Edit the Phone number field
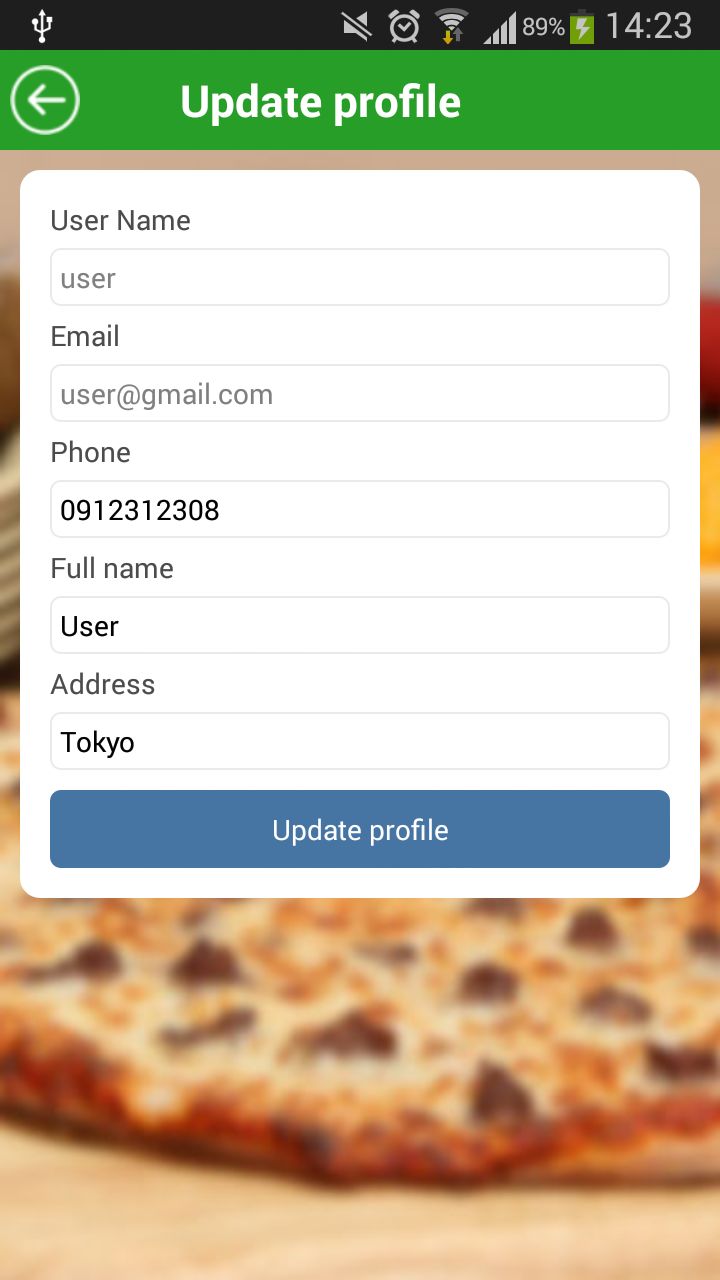 pyautogui.click(x=360, y=509)
